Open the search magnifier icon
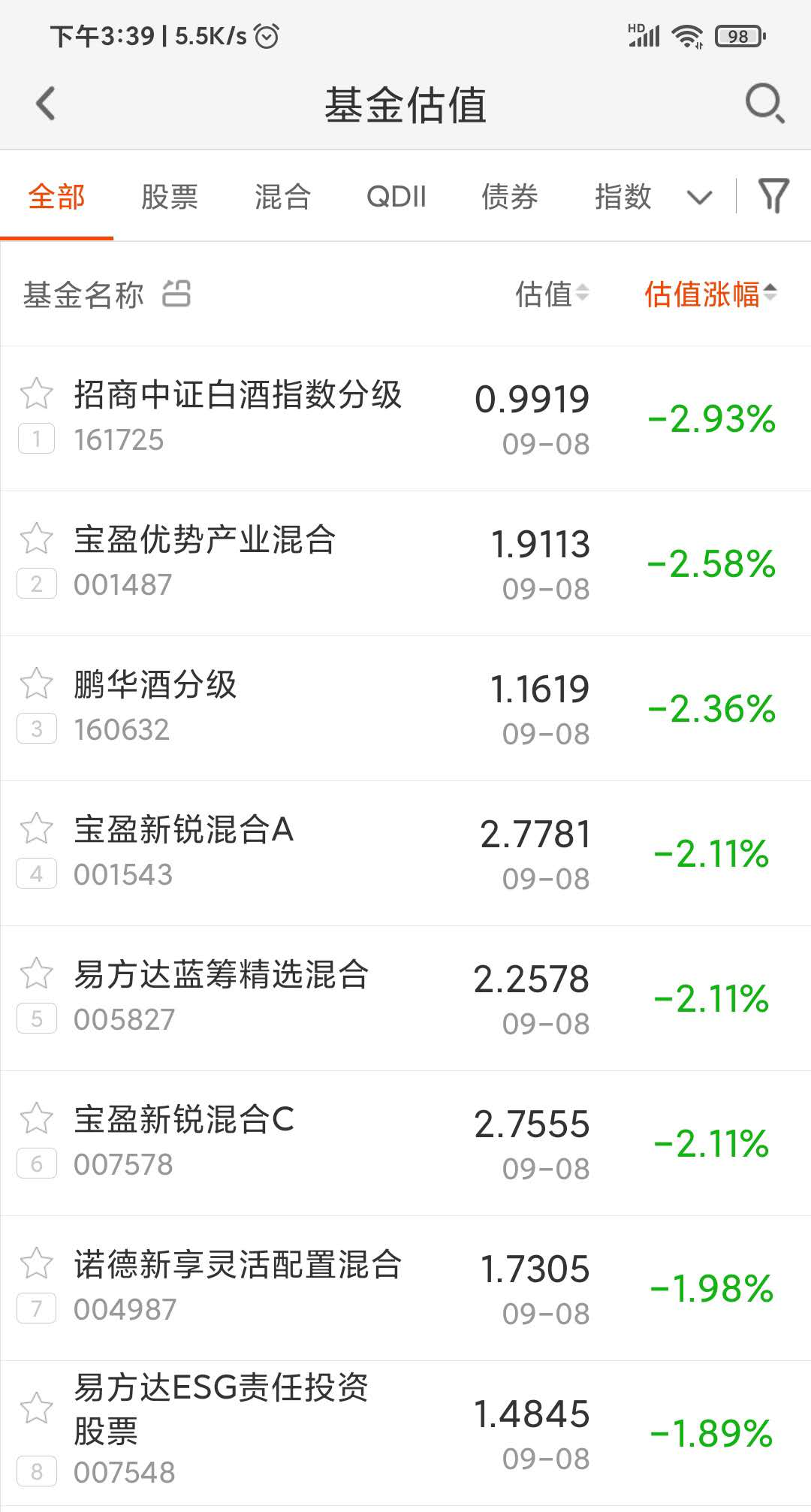This screenshot has width=811, height=1512. point(765,104)
